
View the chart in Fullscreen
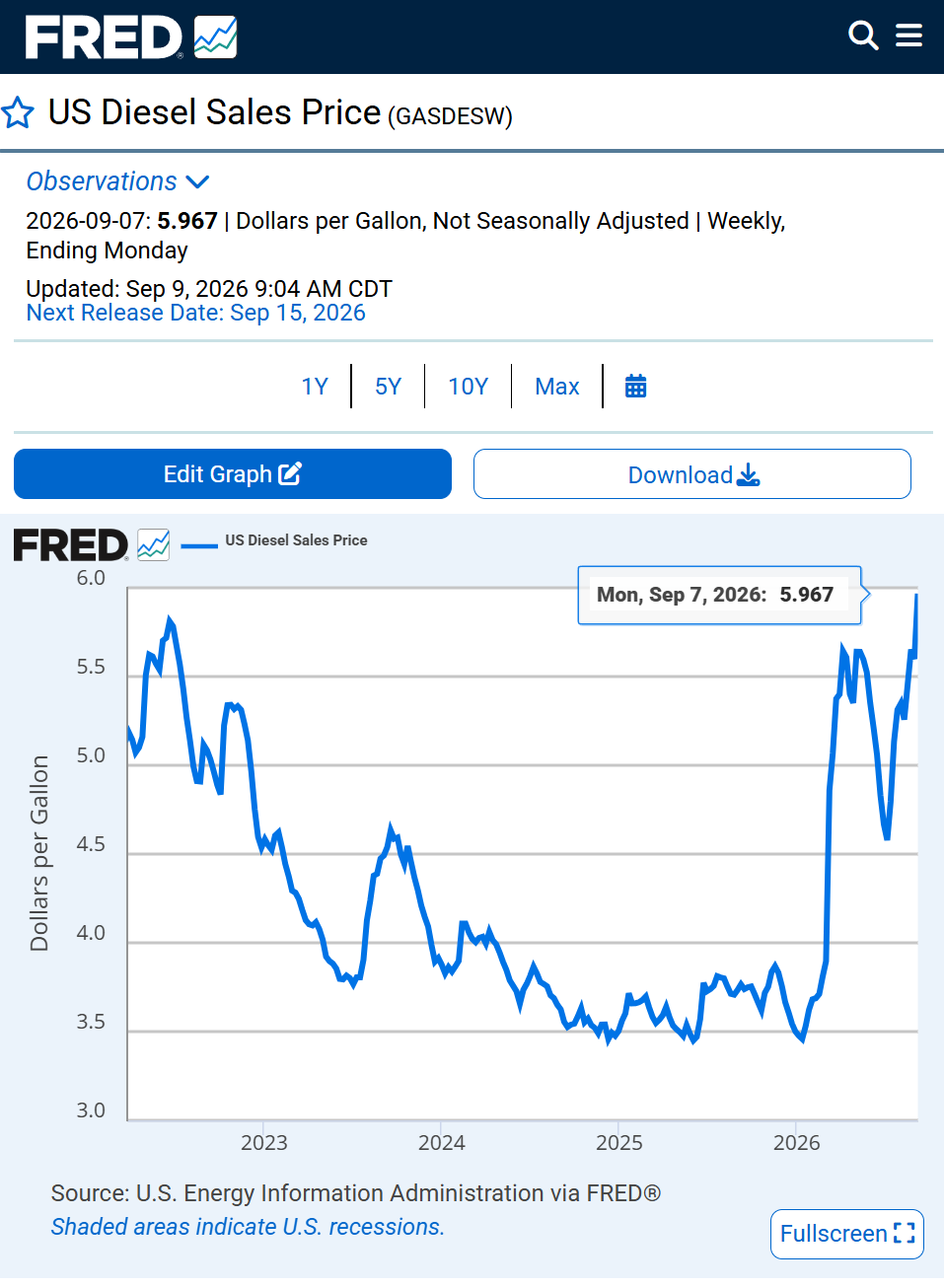pos(847,1234)
